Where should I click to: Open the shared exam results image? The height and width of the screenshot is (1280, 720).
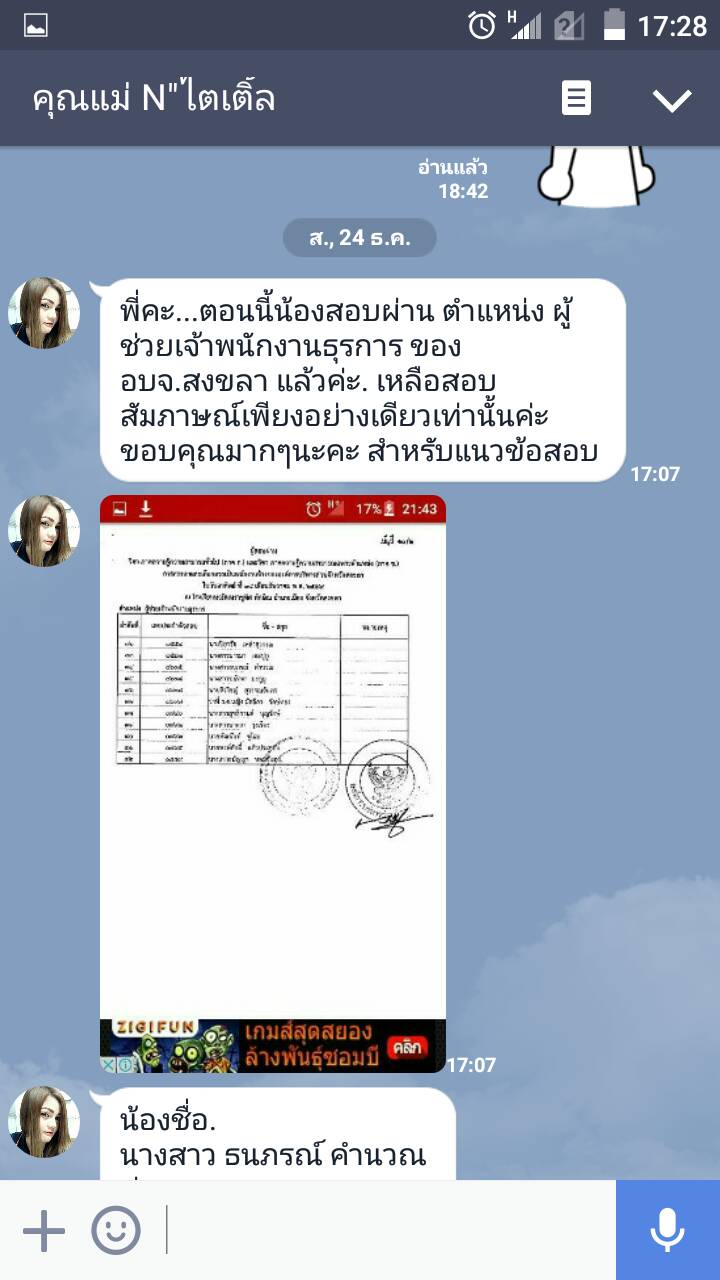pyautogui.click(x=272, y=760)
